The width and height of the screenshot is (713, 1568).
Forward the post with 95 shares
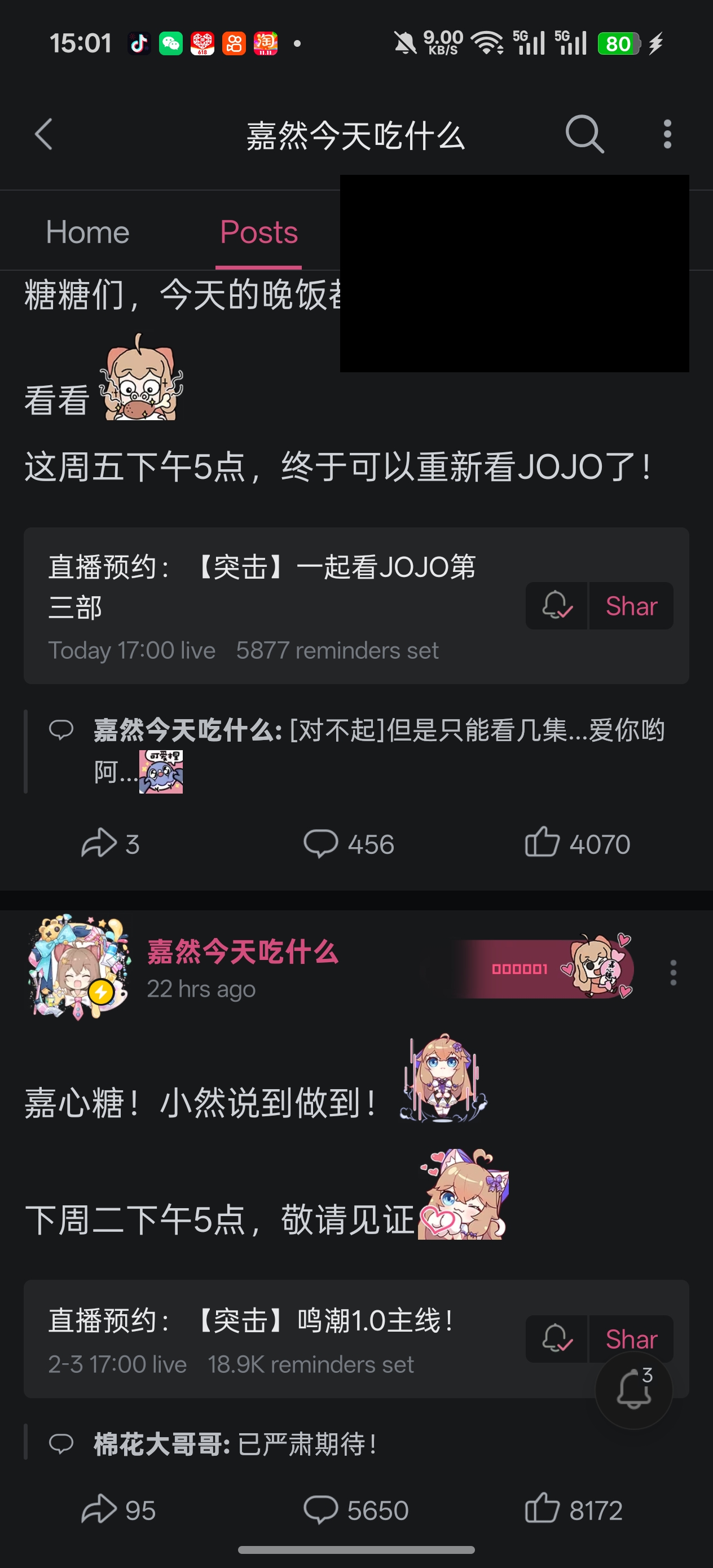pos(118,1509)
